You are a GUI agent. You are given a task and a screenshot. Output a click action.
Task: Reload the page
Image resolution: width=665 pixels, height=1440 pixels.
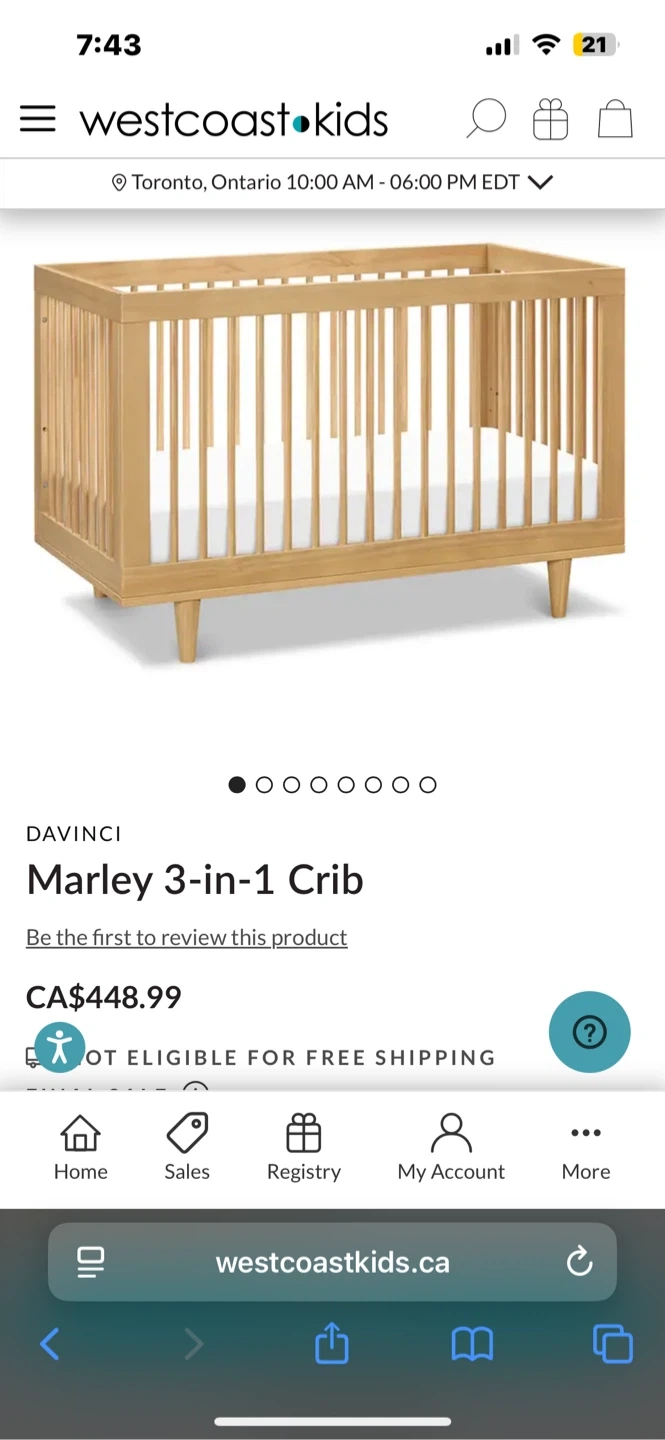coord(580,1262)
